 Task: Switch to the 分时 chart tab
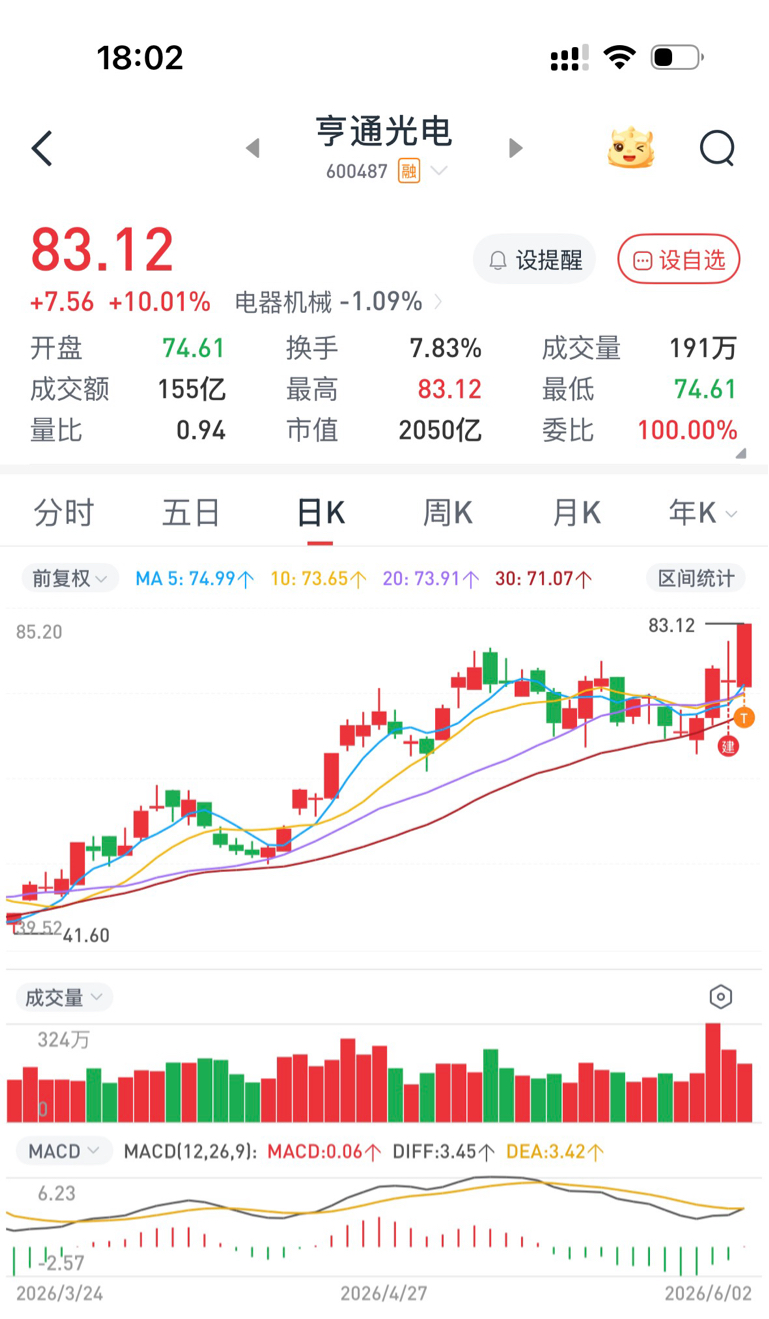64,513
